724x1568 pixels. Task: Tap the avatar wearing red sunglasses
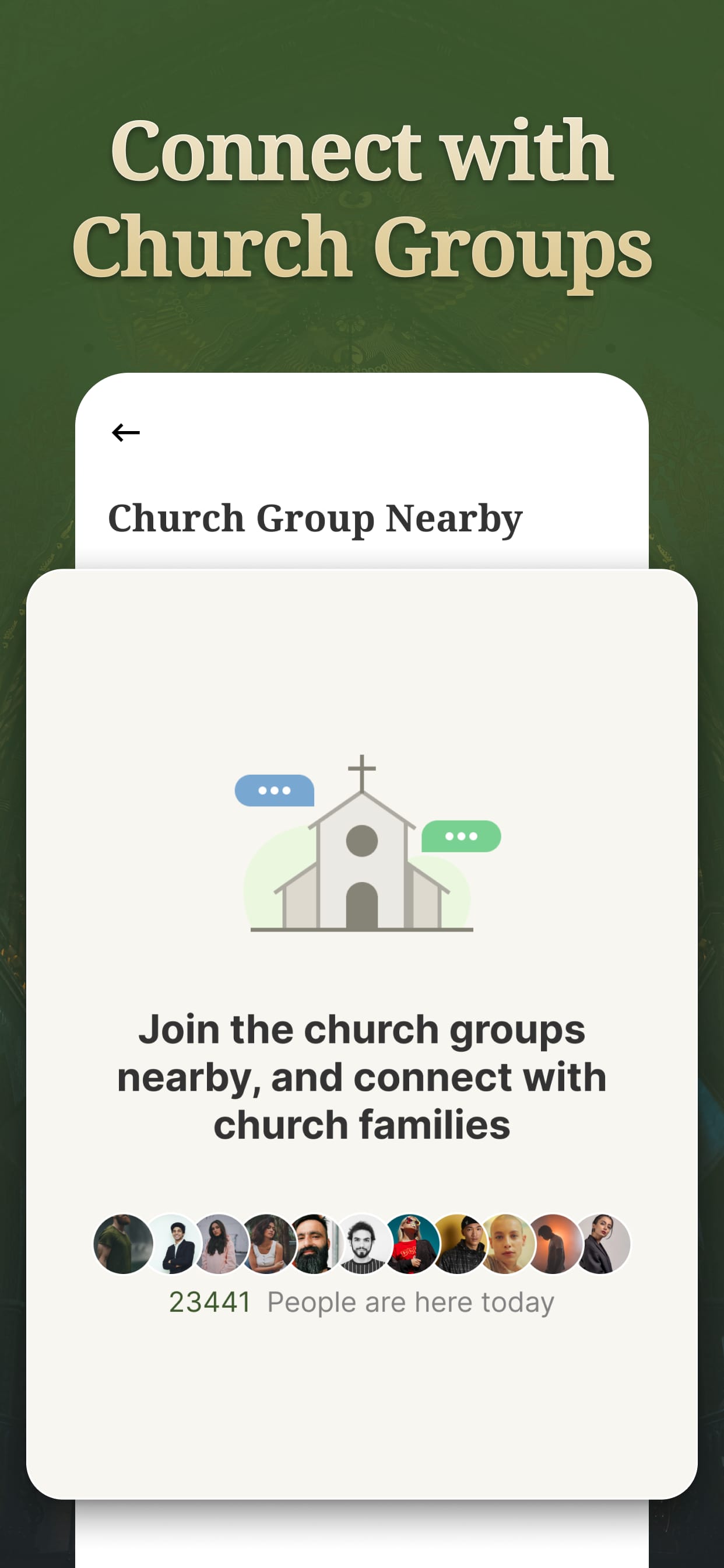(x=412, y=1244)
